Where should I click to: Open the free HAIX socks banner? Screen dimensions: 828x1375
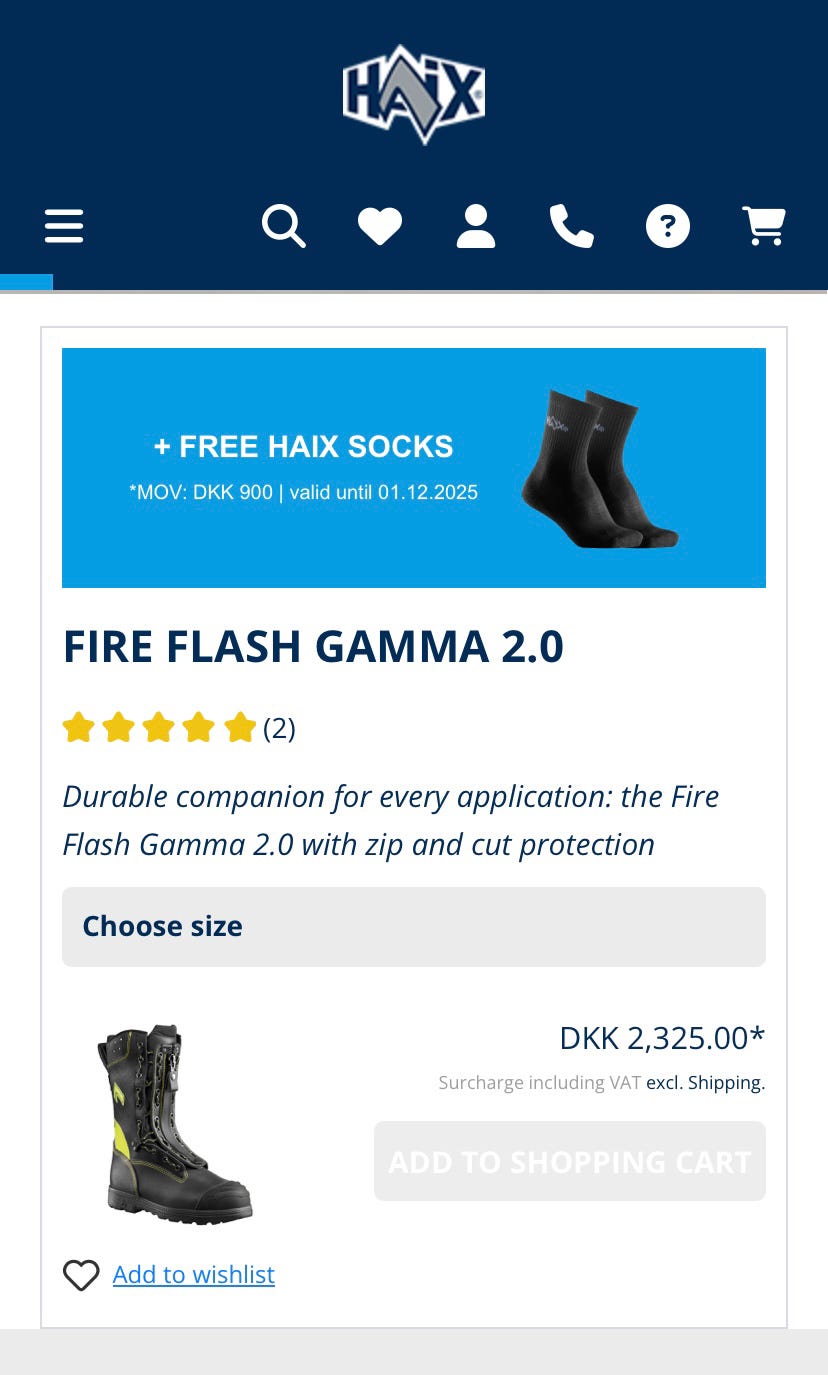[x=414, y=468]
